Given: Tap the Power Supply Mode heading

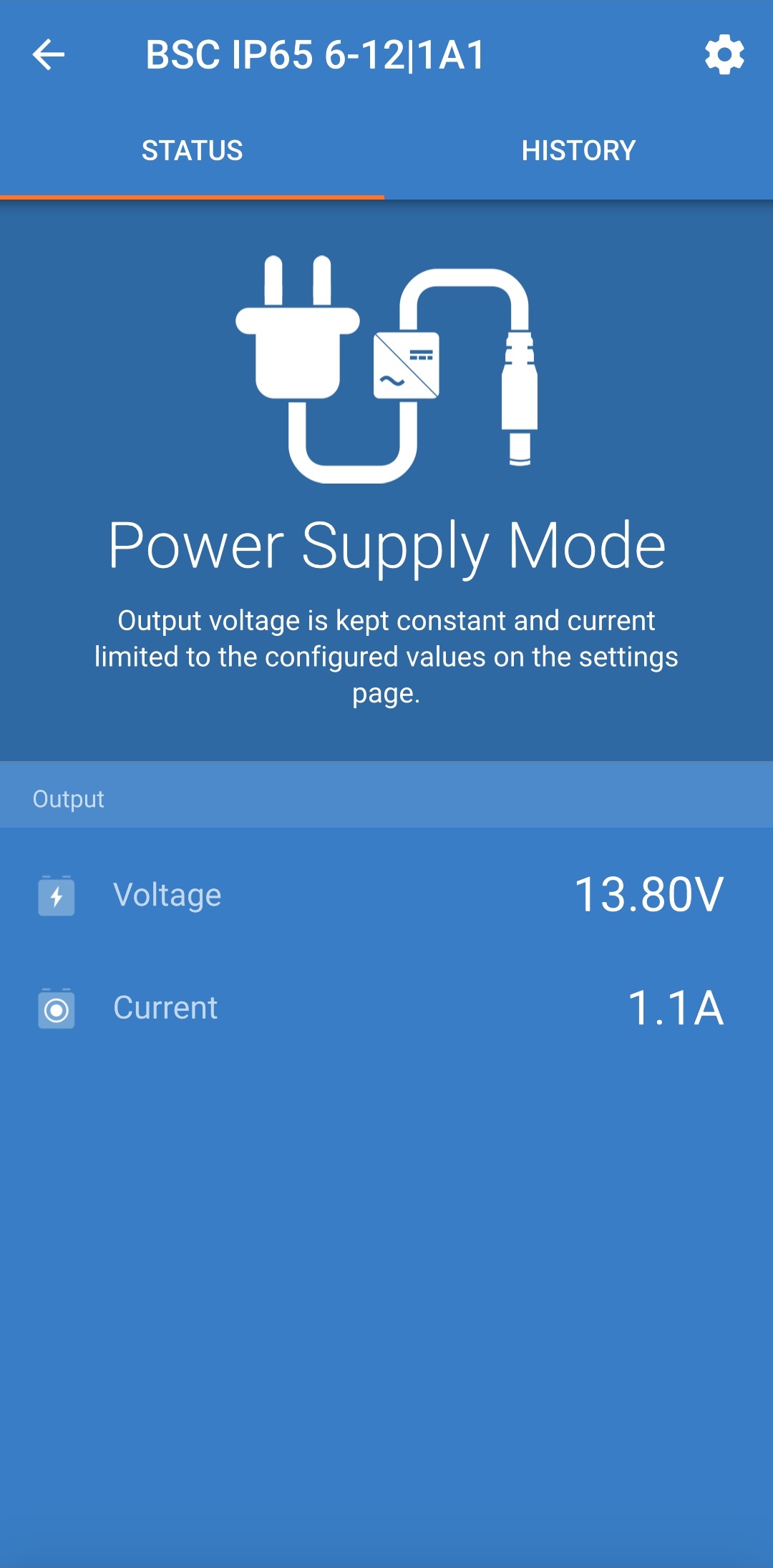Looking at the screenshot, I should click(x=386, y=547).
